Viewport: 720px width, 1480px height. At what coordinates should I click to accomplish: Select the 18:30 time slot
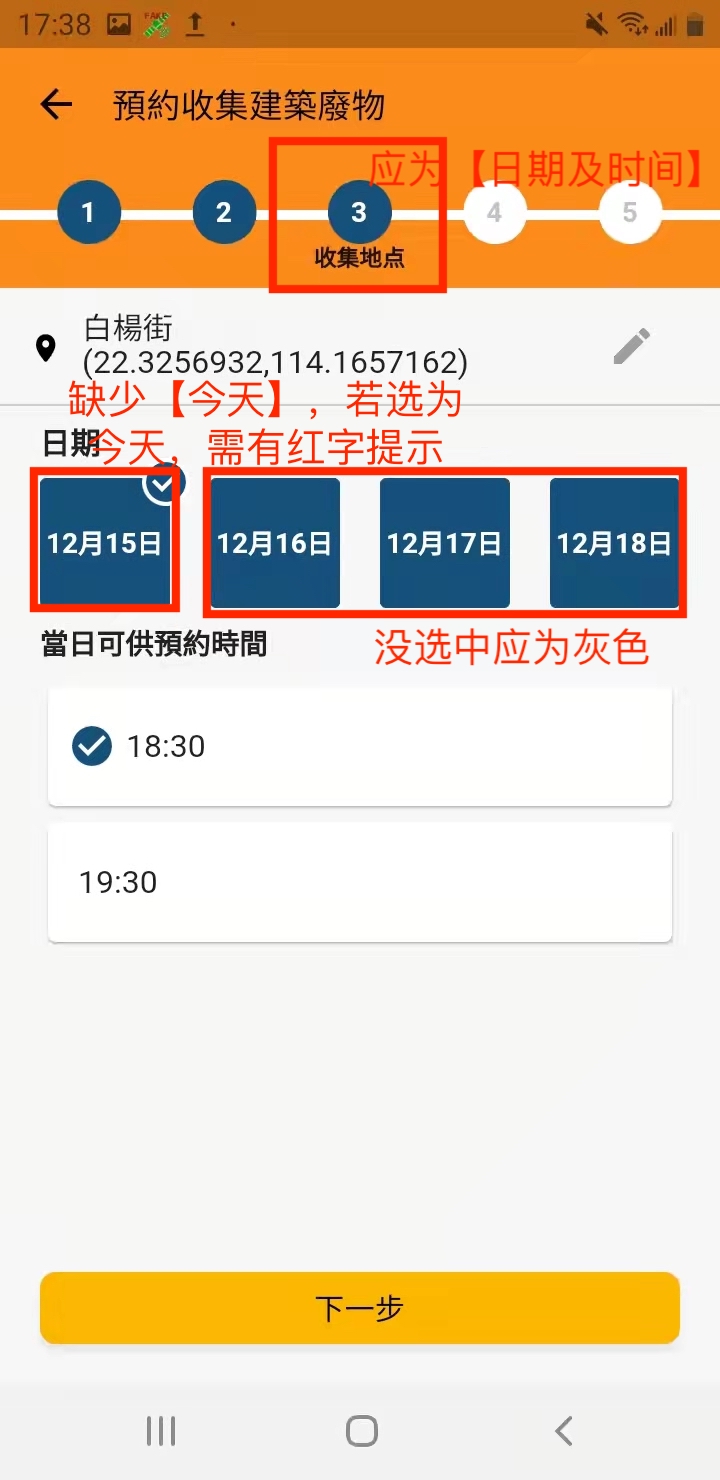tap(360, 746)
